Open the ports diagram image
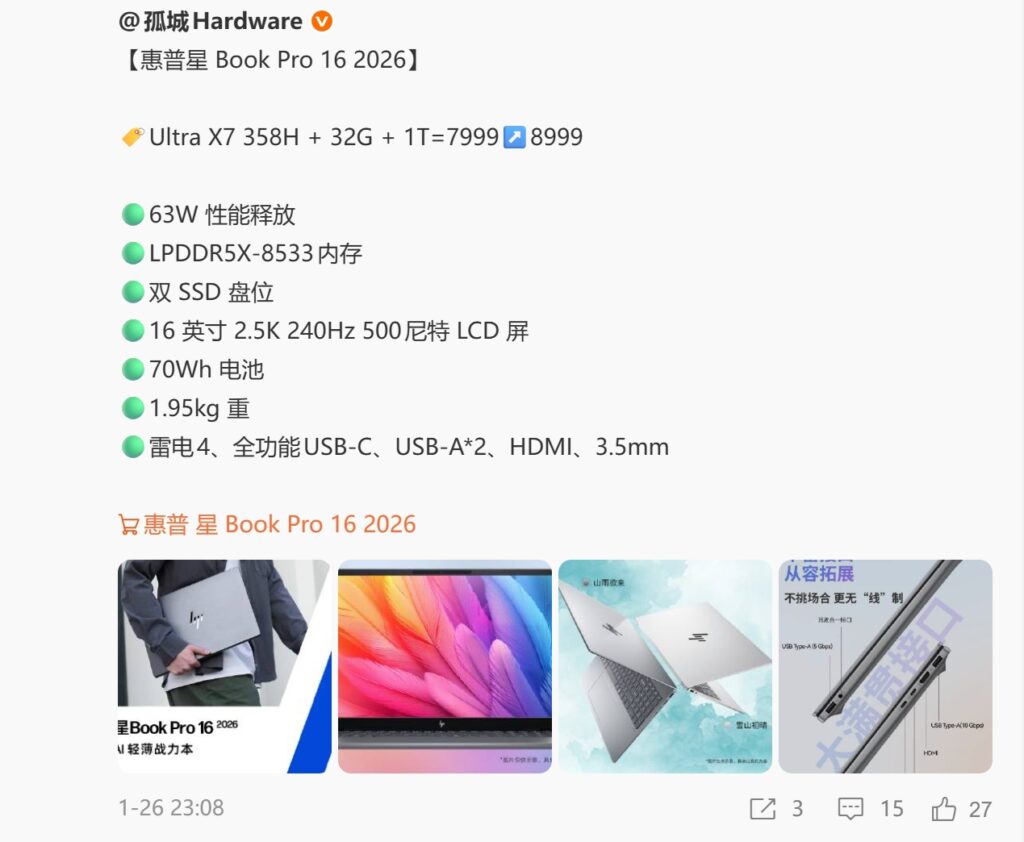This screenshot has width=1024, height=842. click(x=885, y=666)
